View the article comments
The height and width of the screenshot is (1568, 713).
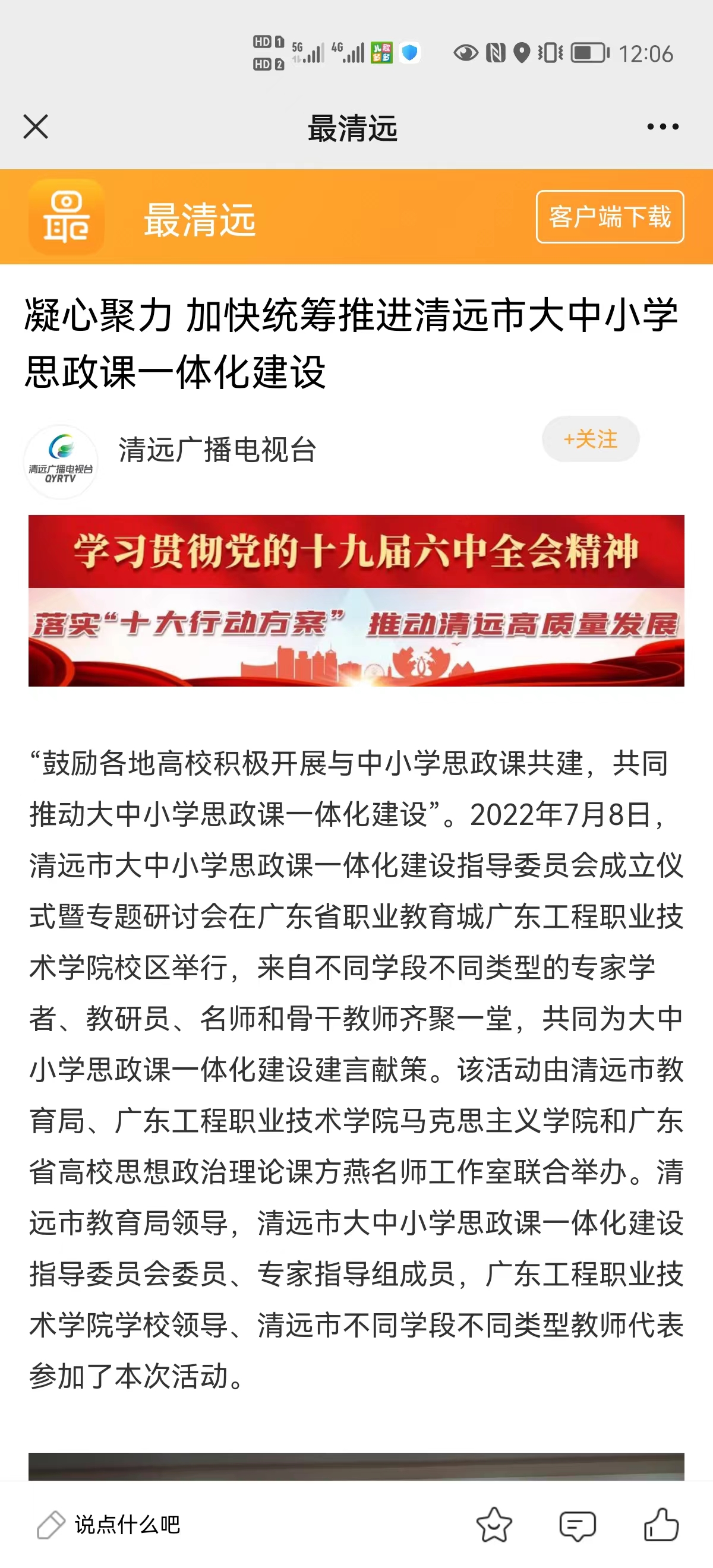point(576,1525)
